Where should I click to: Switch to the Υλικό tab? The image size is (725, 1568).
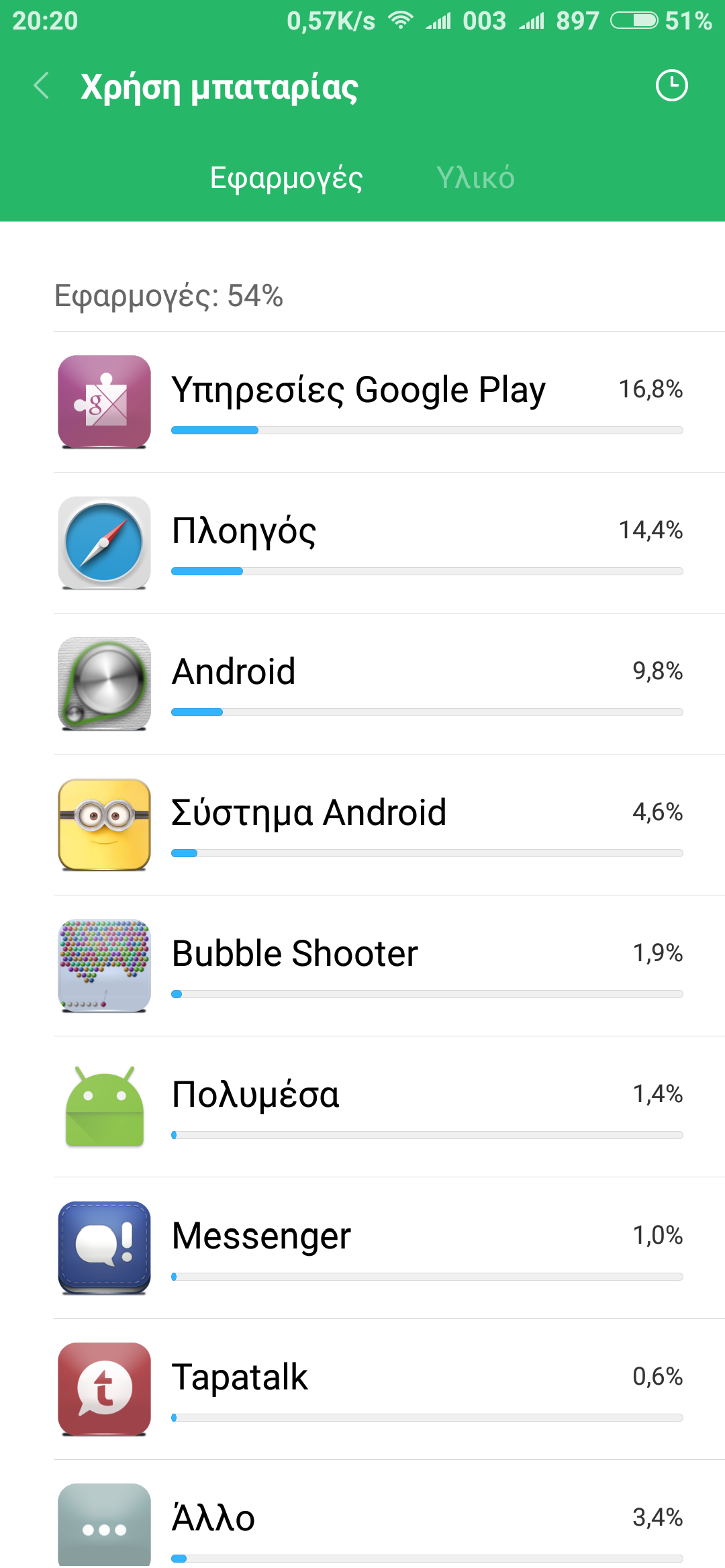[x=475, y=178]
